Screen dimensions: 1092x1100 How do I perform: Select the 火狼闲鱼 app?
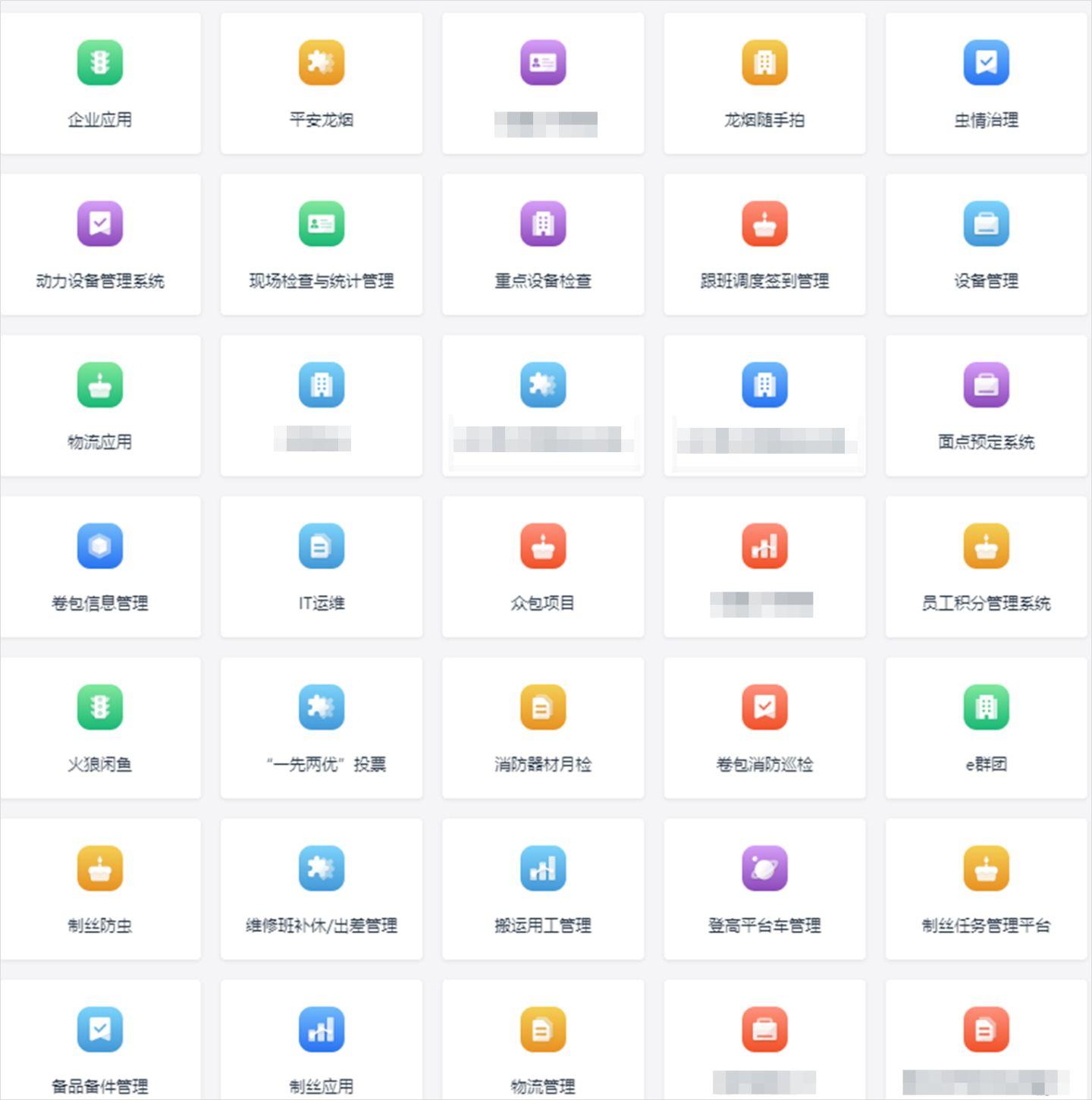pos(100,728)
